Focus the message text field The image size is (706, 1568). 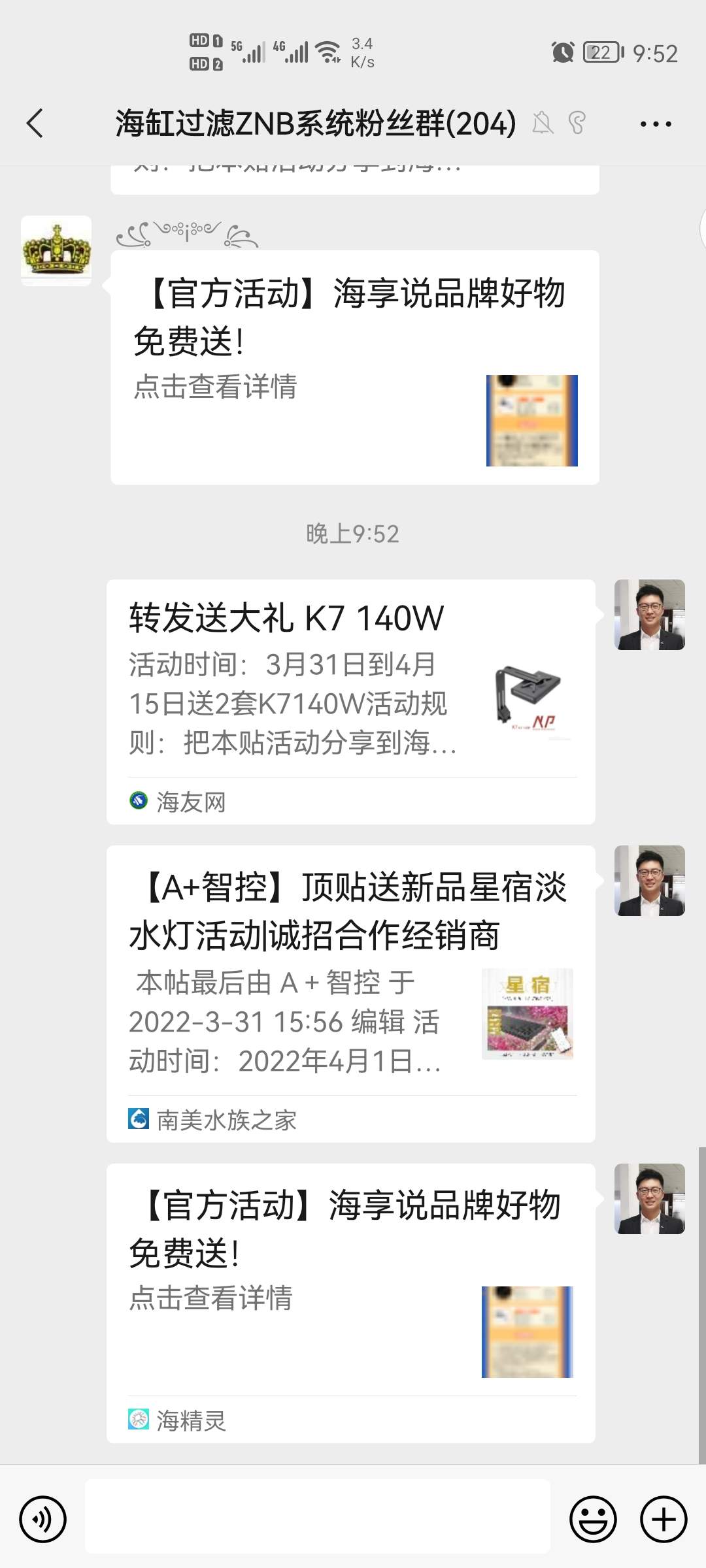[318, 1516]
